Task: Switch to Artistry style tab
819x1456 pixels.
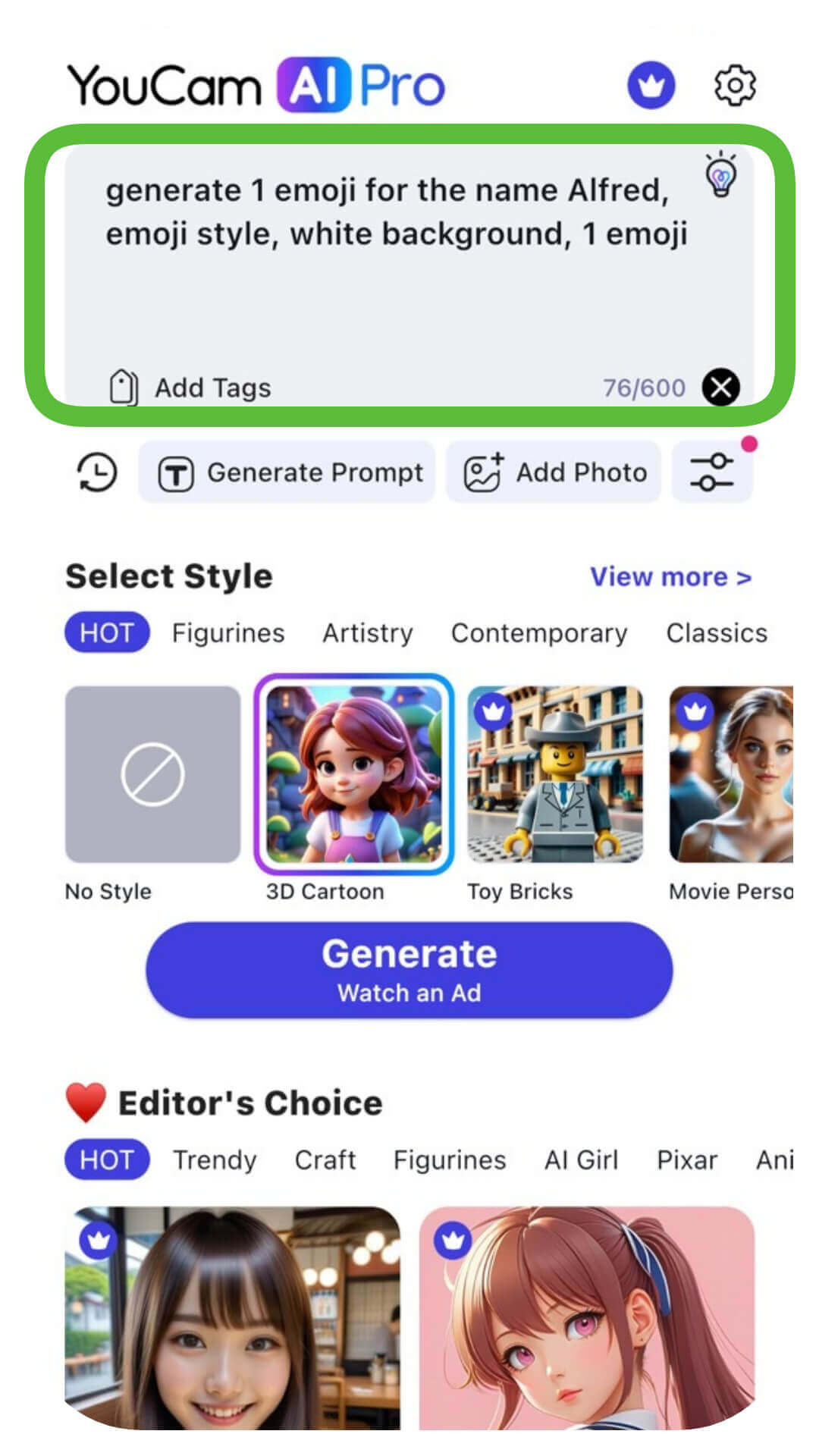Action: pyautogui.click(x=368, y=633)
